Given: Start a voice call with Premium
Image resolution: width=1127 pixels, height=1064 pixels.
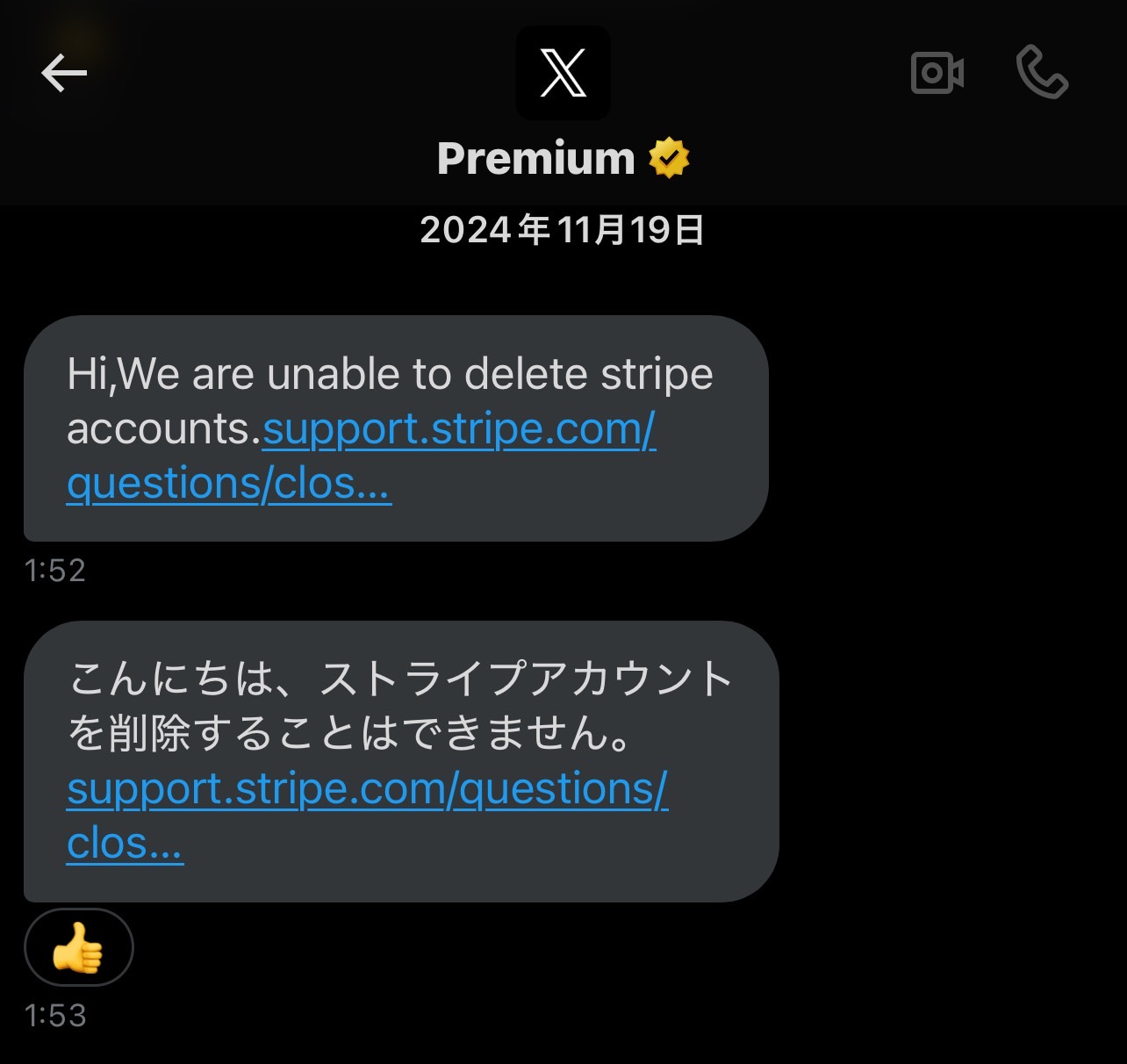Looking at the screenshot, I should 1042,73.
